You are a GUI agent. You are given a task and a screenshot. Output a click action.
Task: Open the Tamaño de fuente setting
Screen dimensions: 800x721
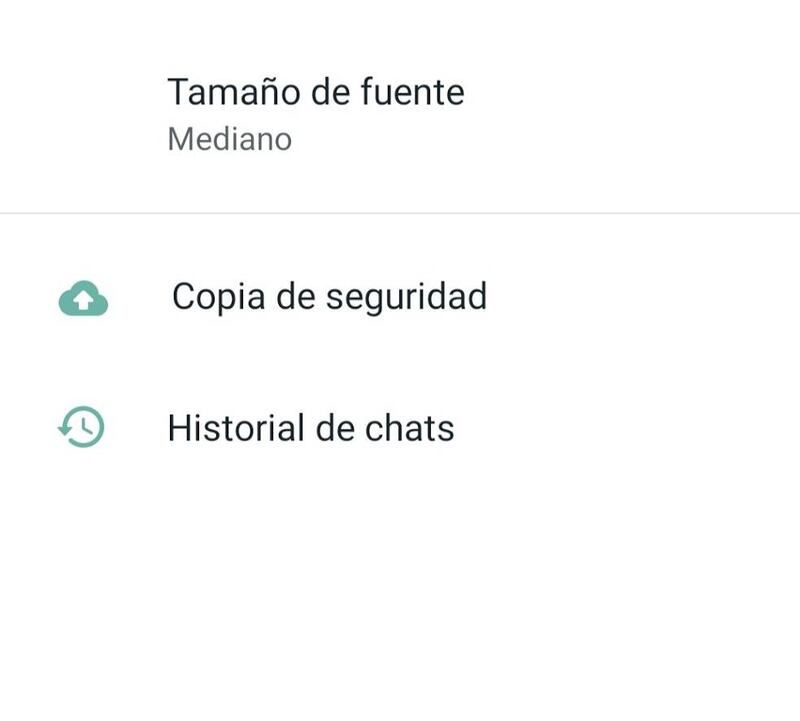pos(315,112)
